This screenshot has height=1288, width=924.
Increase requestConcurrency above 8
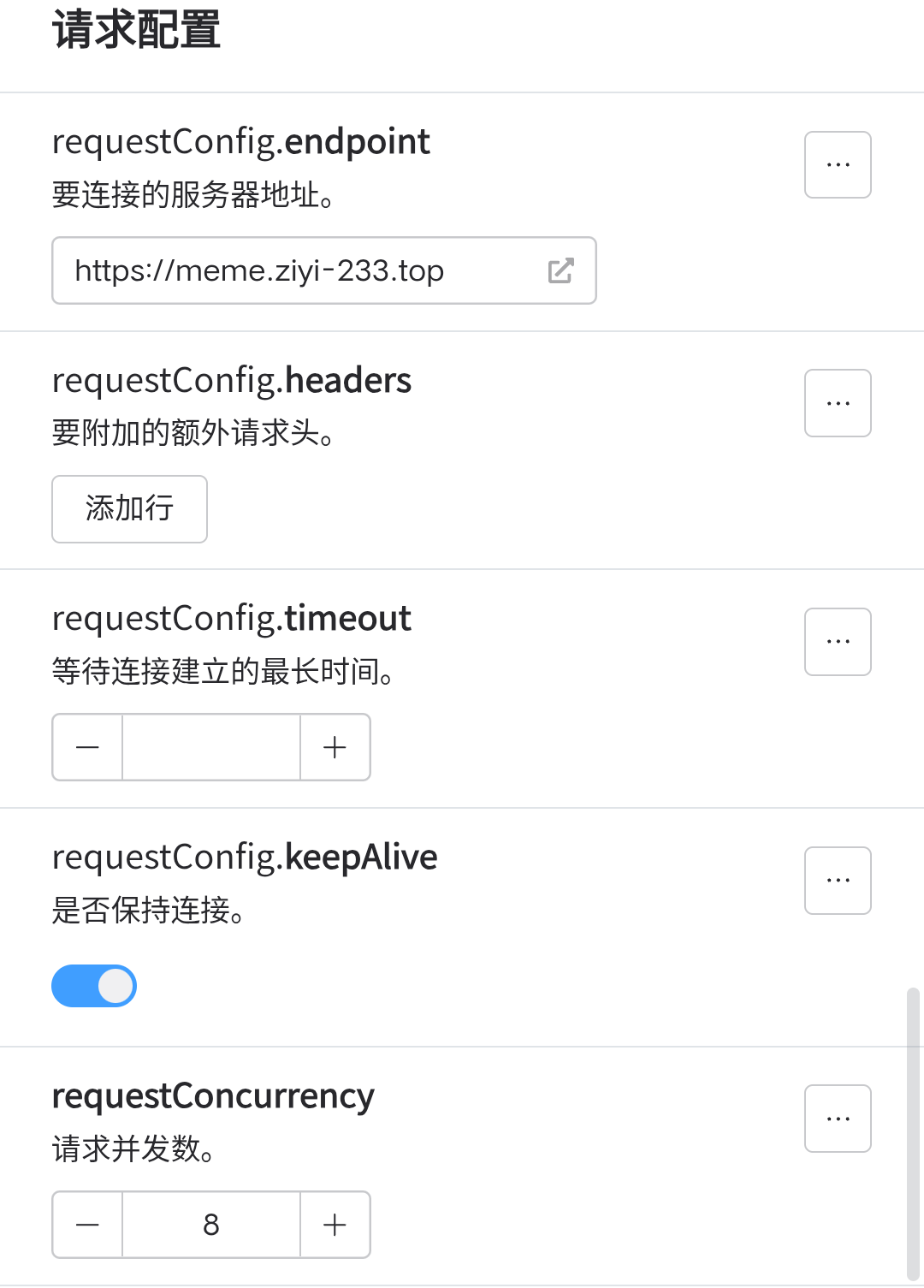[x=335, y=1225]
